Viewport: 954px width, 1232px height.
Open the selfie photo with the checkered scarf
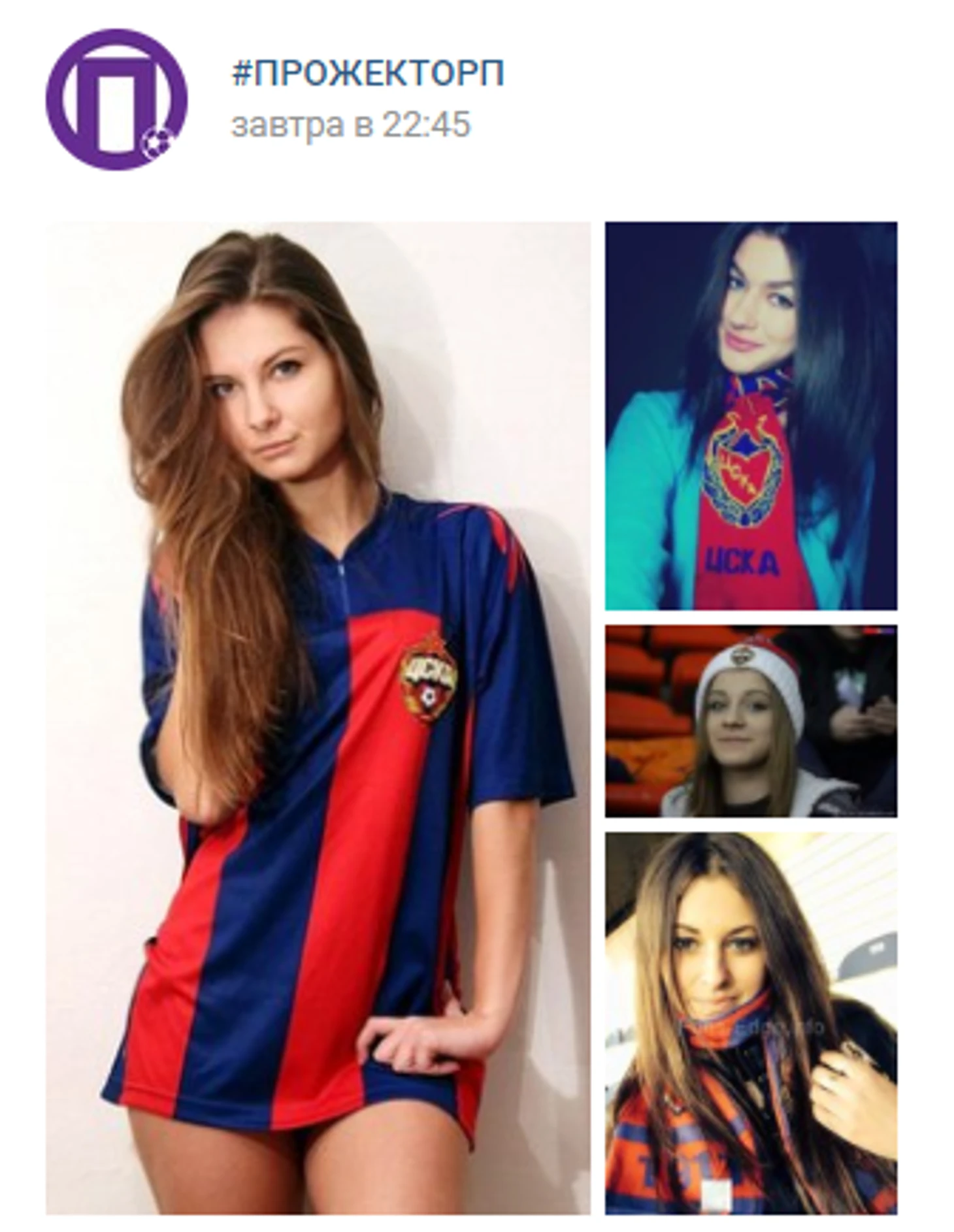[x=750, y=1022]
